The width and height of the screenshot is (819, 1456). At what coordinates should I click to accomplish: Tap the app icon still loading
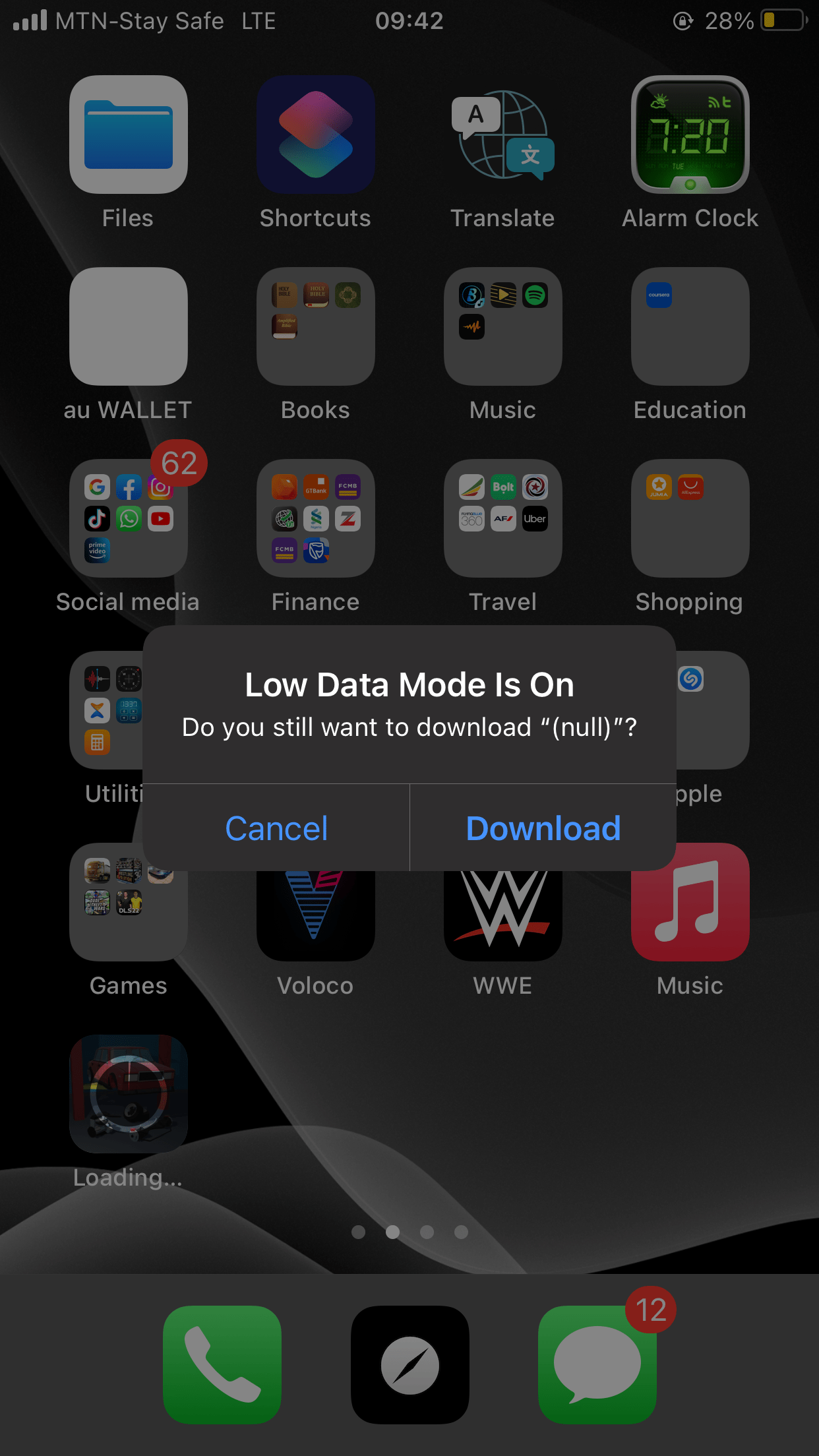[129, 1095]
